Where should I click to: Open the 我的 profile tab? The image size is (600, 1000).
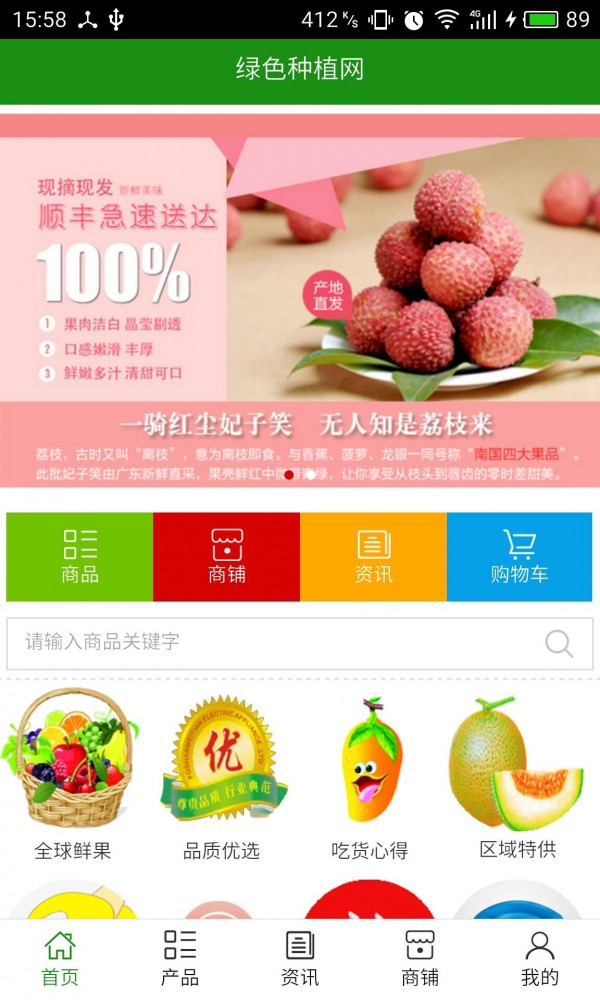click(540, 958)
